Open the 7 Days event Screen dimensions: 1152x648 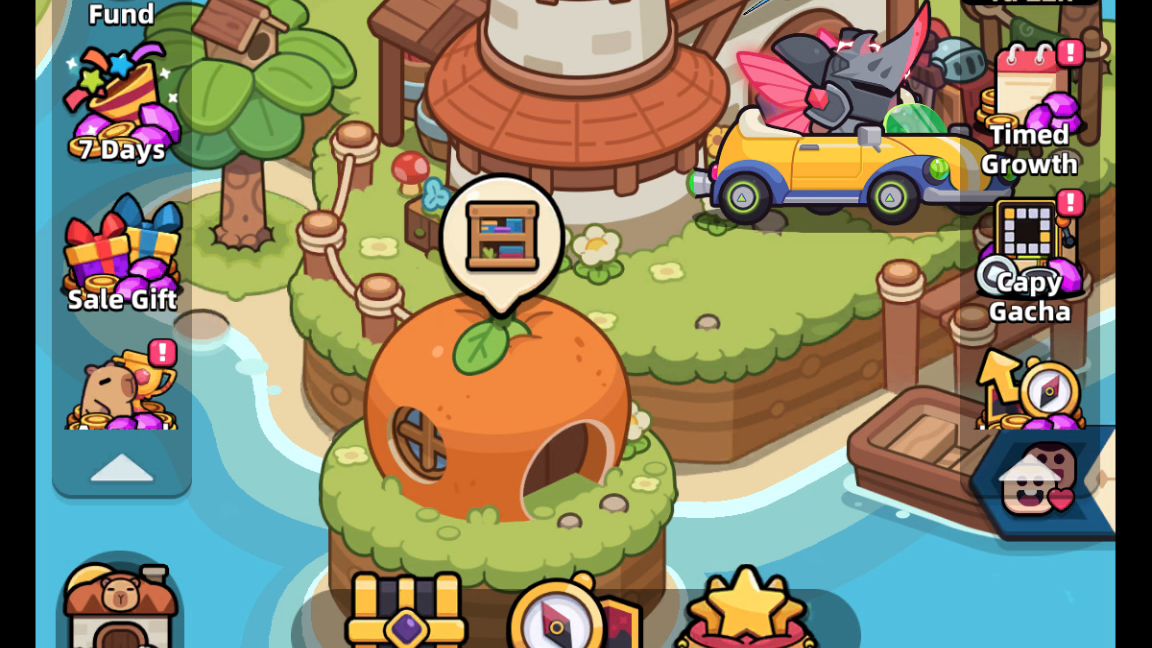click(121, 104)
